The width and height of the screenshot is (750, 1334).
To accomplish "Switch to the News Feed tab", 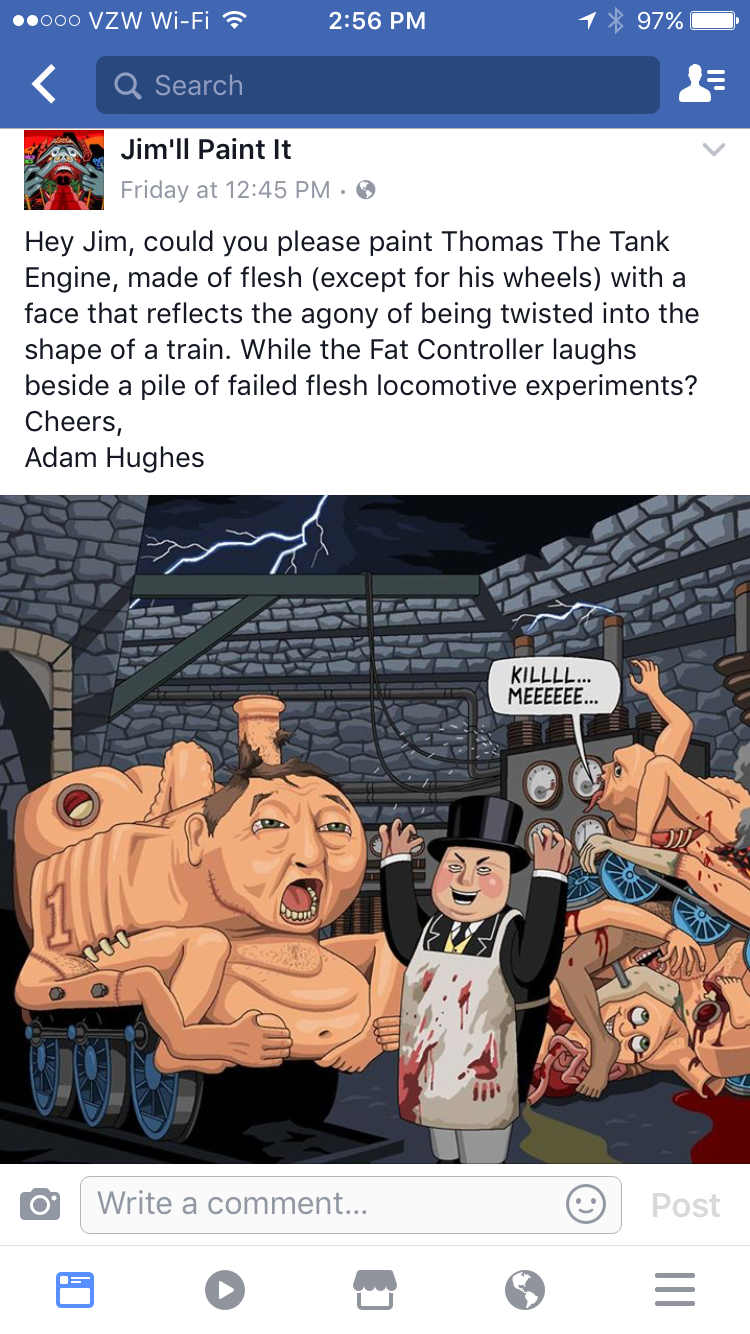I will (x=75, y=1290).
